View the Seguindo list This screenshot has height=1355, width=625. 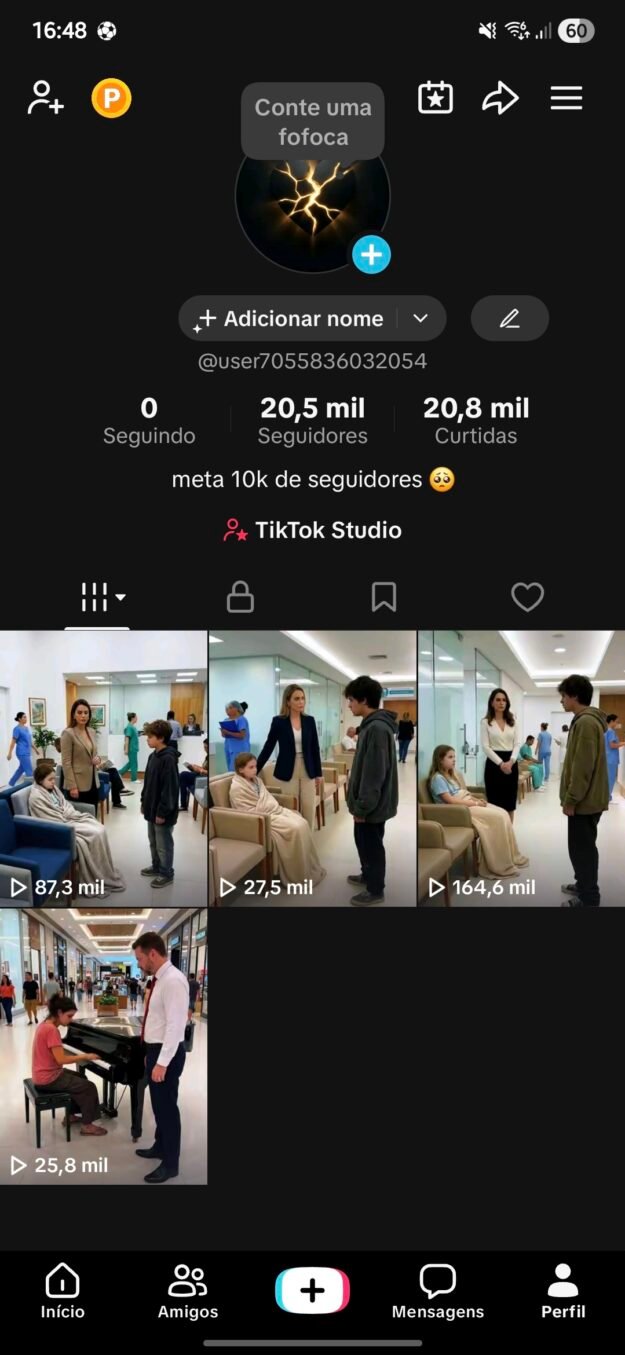coord(149,420)
